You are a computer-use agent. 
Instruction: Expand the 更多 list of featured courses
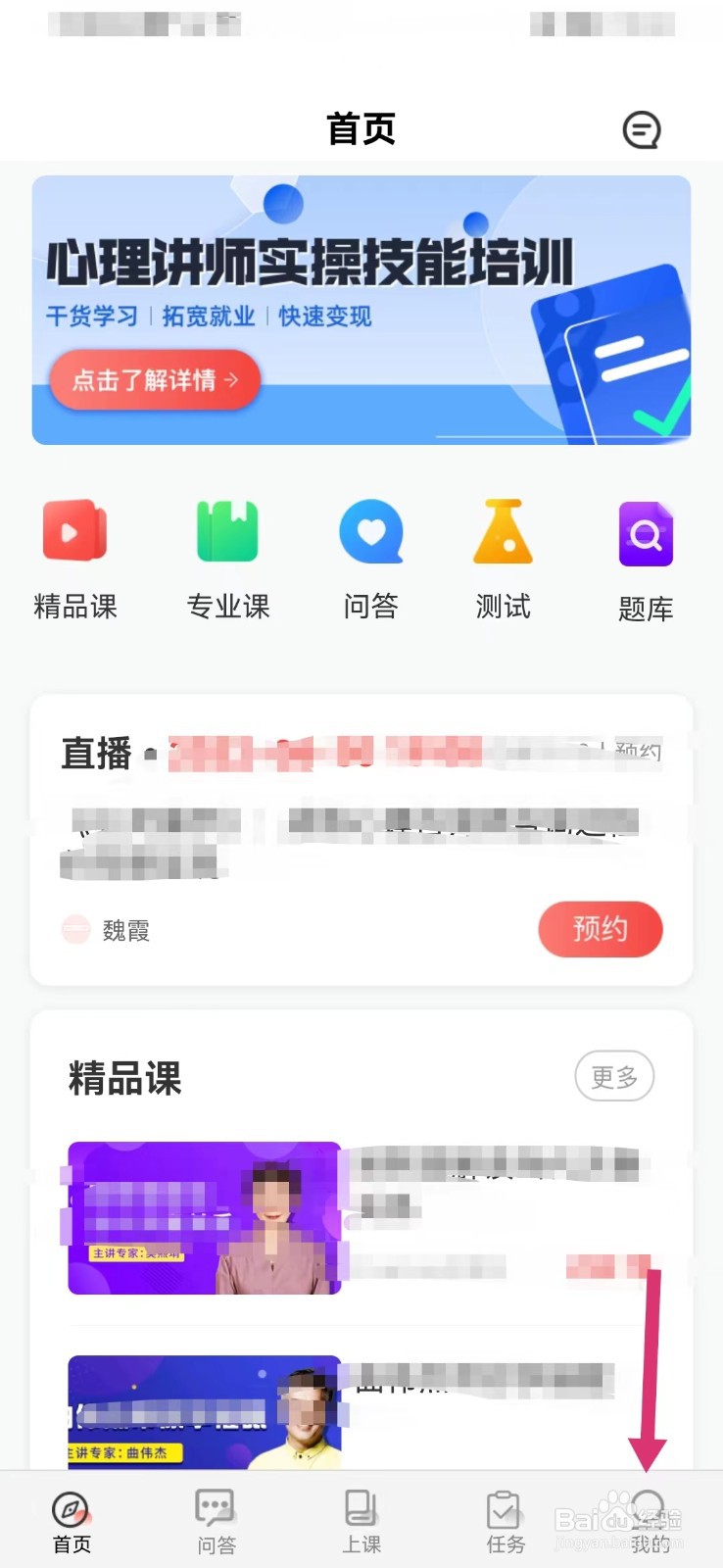tap(614, 1076)
